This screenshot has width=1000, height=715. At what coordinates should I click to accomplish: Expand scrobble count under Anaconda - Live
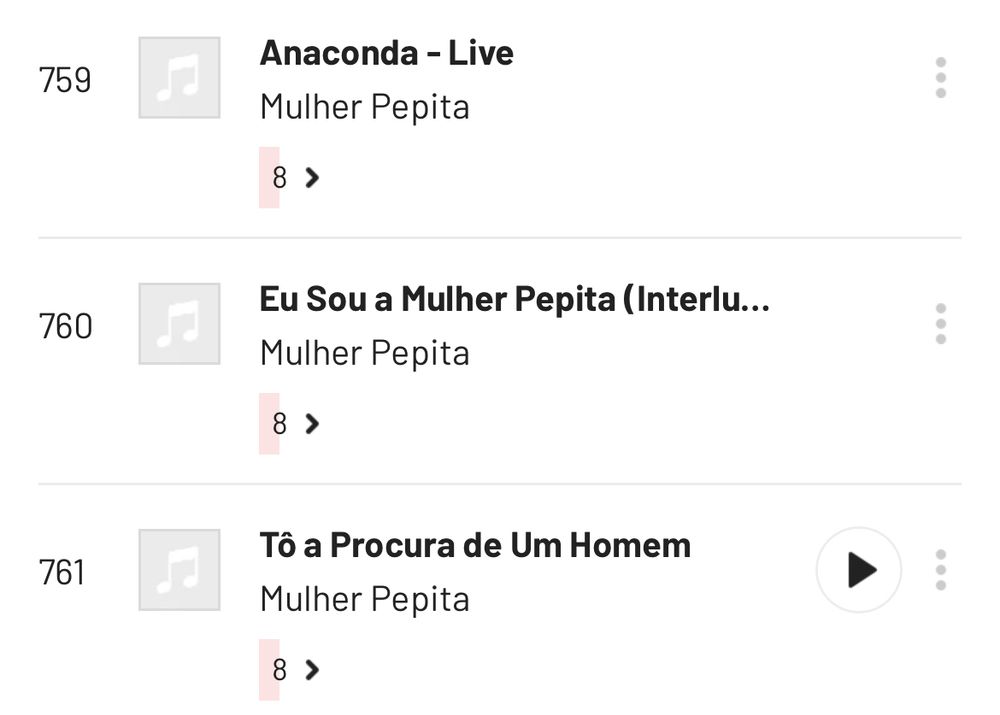(296, 178)
